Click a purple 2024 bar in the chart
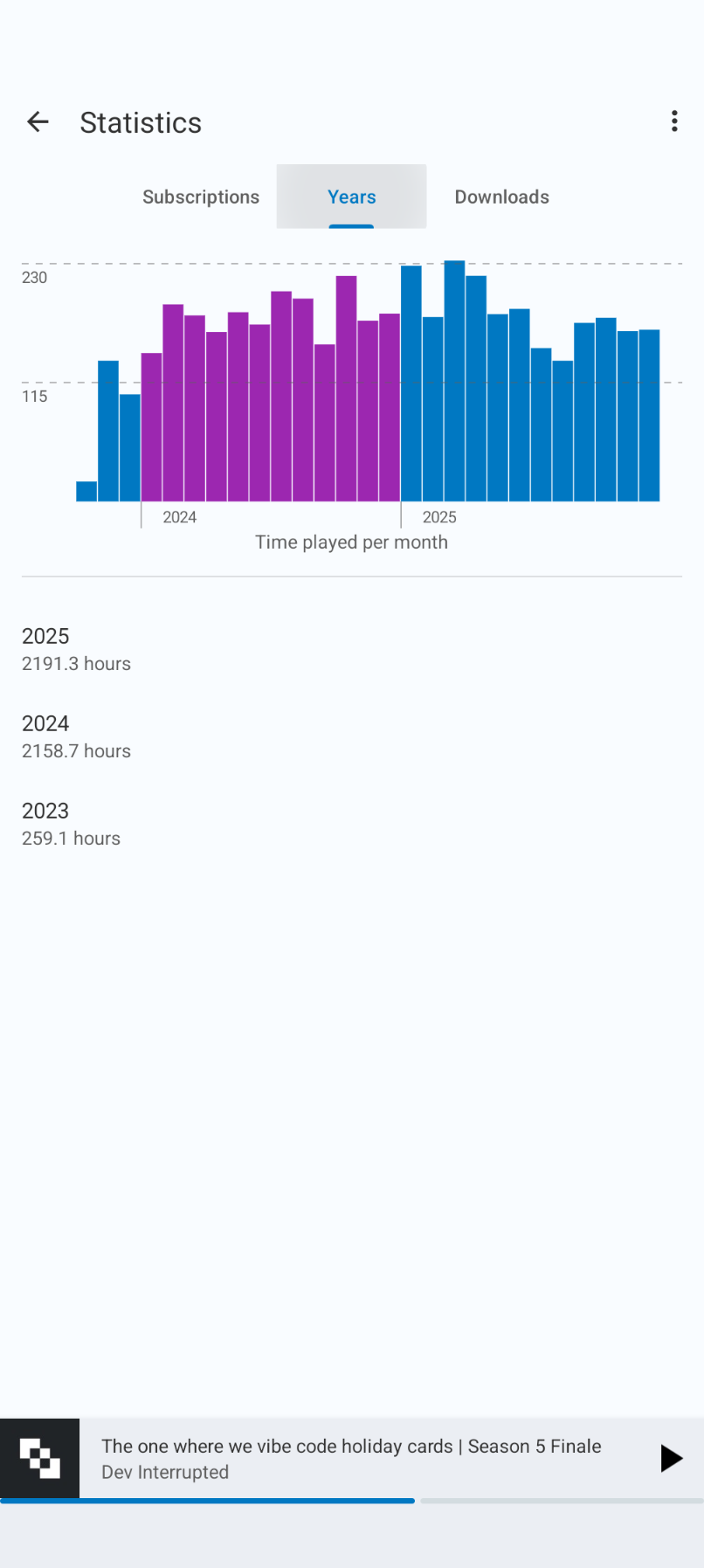This screenshot has width=704, height=1568. [x=262, y=393]
